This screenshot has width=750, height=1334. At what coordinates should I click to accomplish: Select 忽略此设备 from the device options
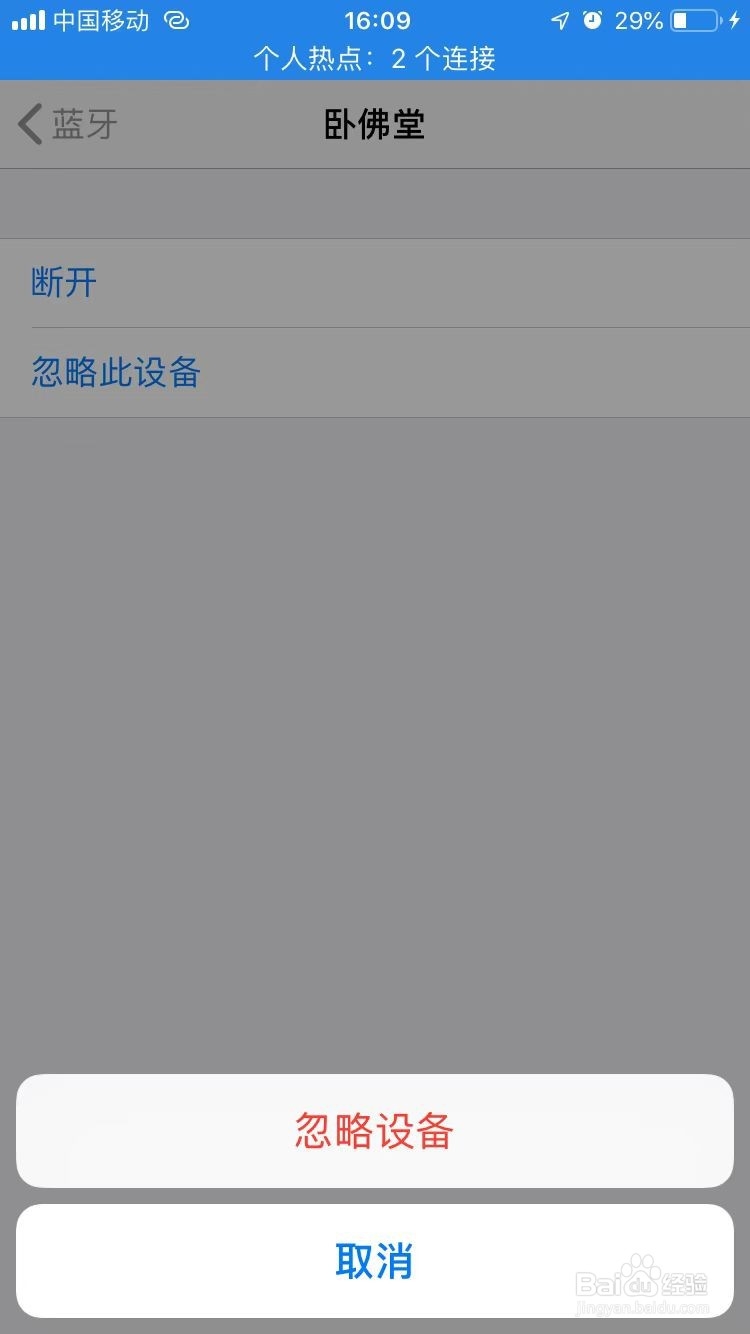pyautogui.click(x=115, y=372)
